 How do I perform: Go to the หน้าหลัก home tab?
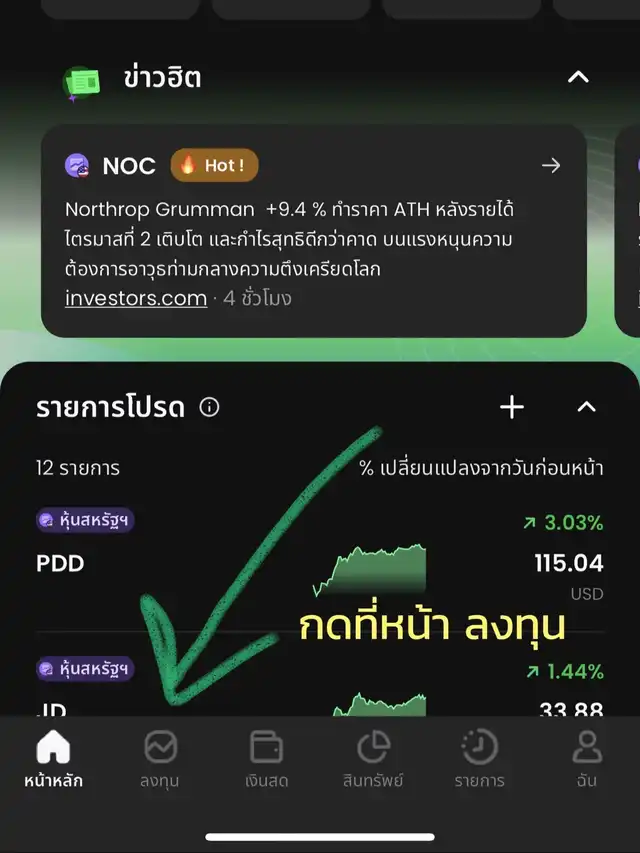tap(53, 760)
